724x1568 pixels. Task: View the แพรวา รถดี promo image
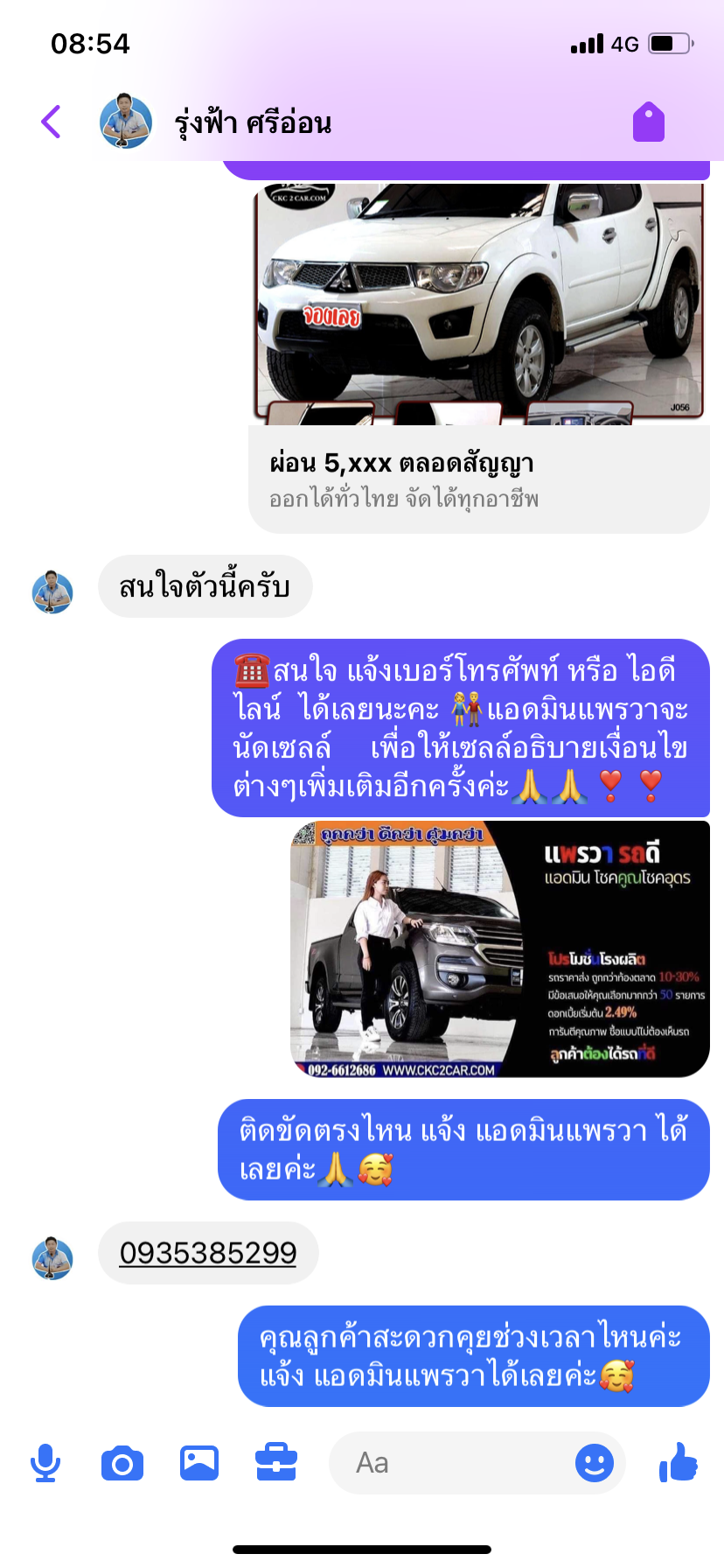[x=500, y=948]
